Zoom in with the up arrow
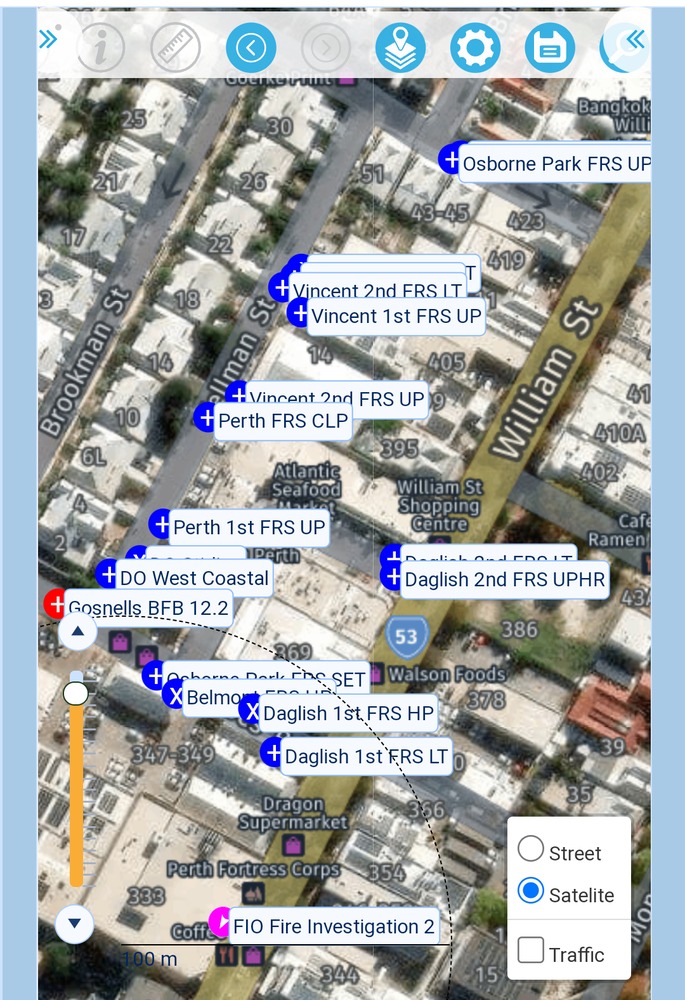Screen dimensions: 685x1000 [77, 630]
